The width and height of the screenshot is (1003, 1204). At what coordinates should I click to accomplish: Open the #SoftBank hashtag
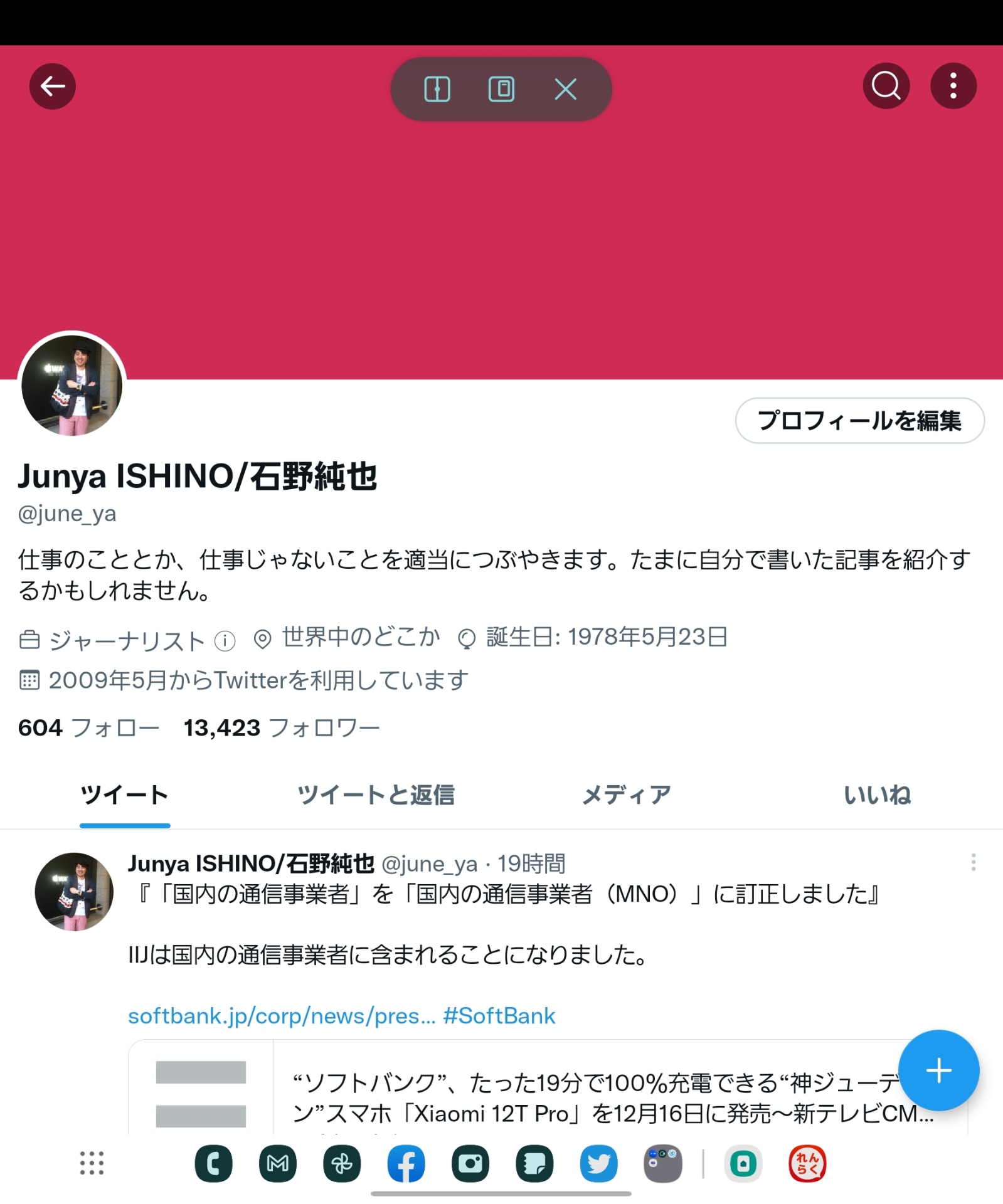point(499,1017)
